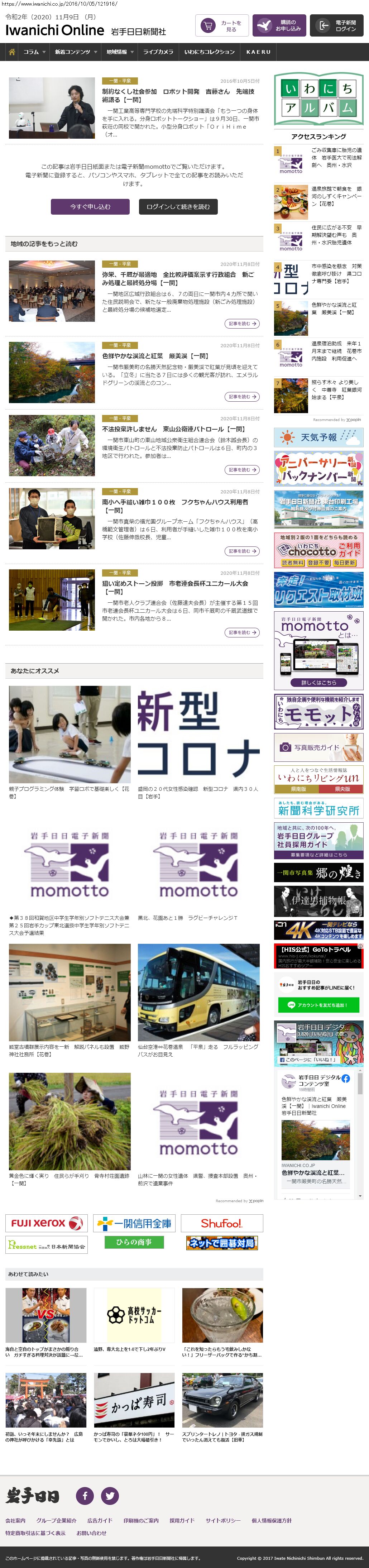Image resolution: width=369 pixels, height=1568 pixels.
Task: Open the 一関信用金庫 sponsor banner
Action: [133, 1223]
